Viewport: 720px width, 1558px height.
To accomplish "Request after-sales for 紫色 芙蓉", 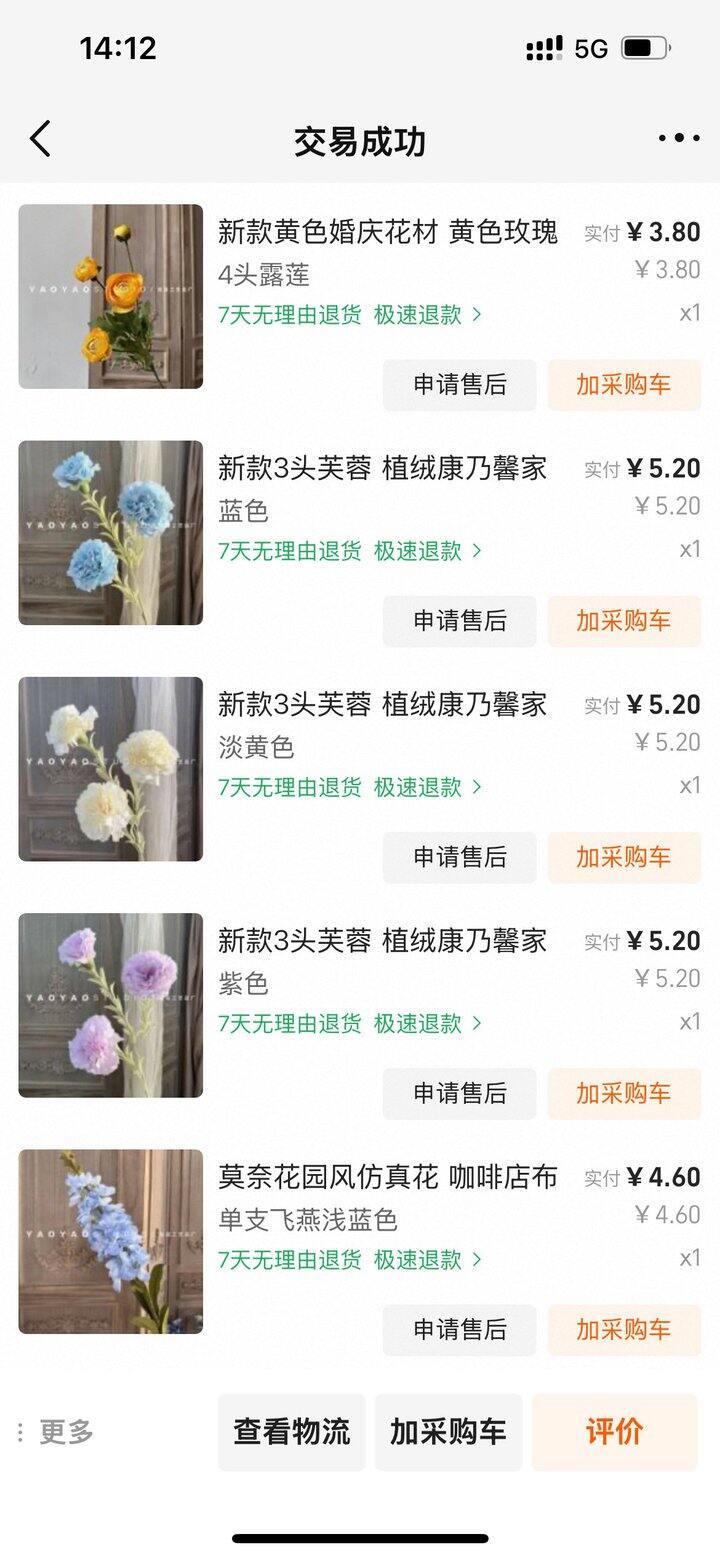I will tap(459, 1093).
